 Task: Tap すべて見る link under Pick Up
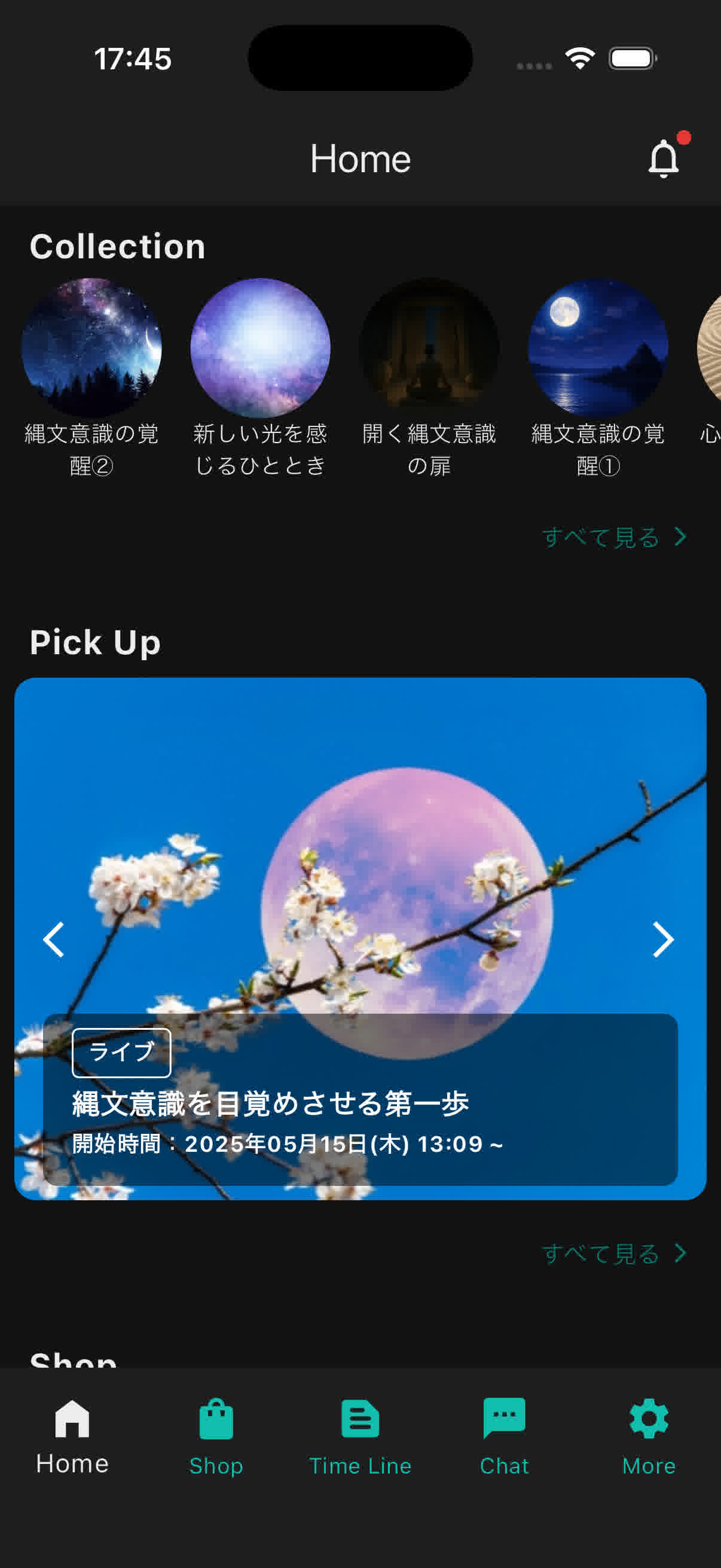click(x=615, y=1254)
